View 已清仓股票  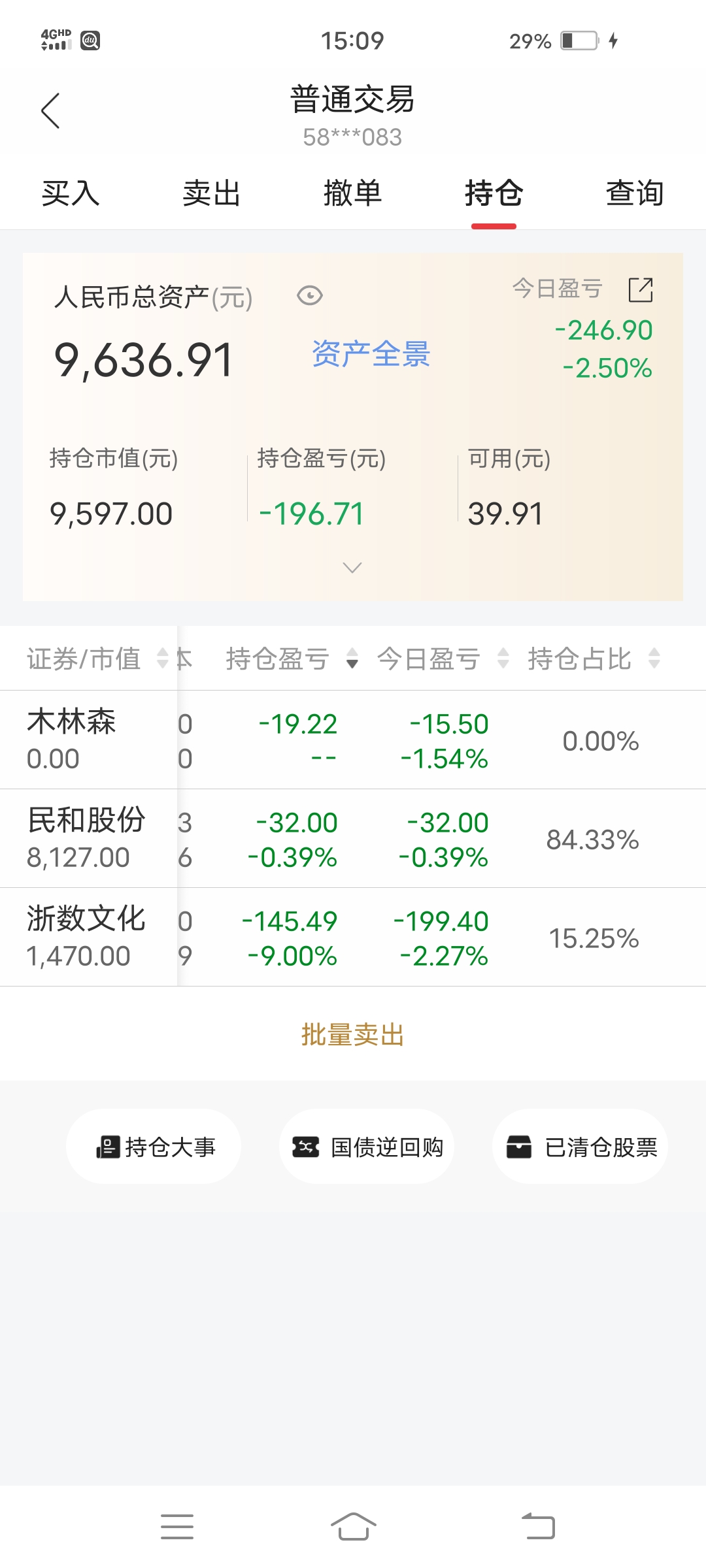(x=580, y=1147)
